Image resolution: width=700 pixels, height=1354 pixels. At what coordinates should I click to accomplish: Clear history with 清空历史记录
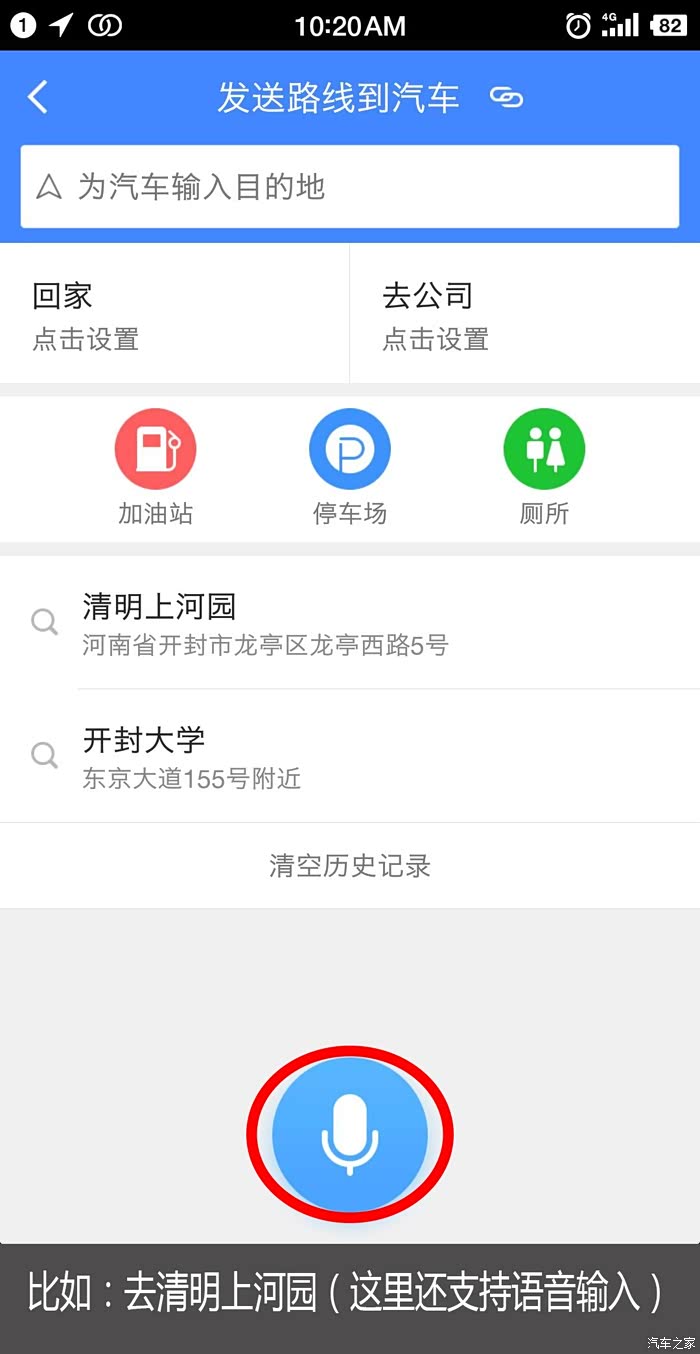[x=350, y=865]
